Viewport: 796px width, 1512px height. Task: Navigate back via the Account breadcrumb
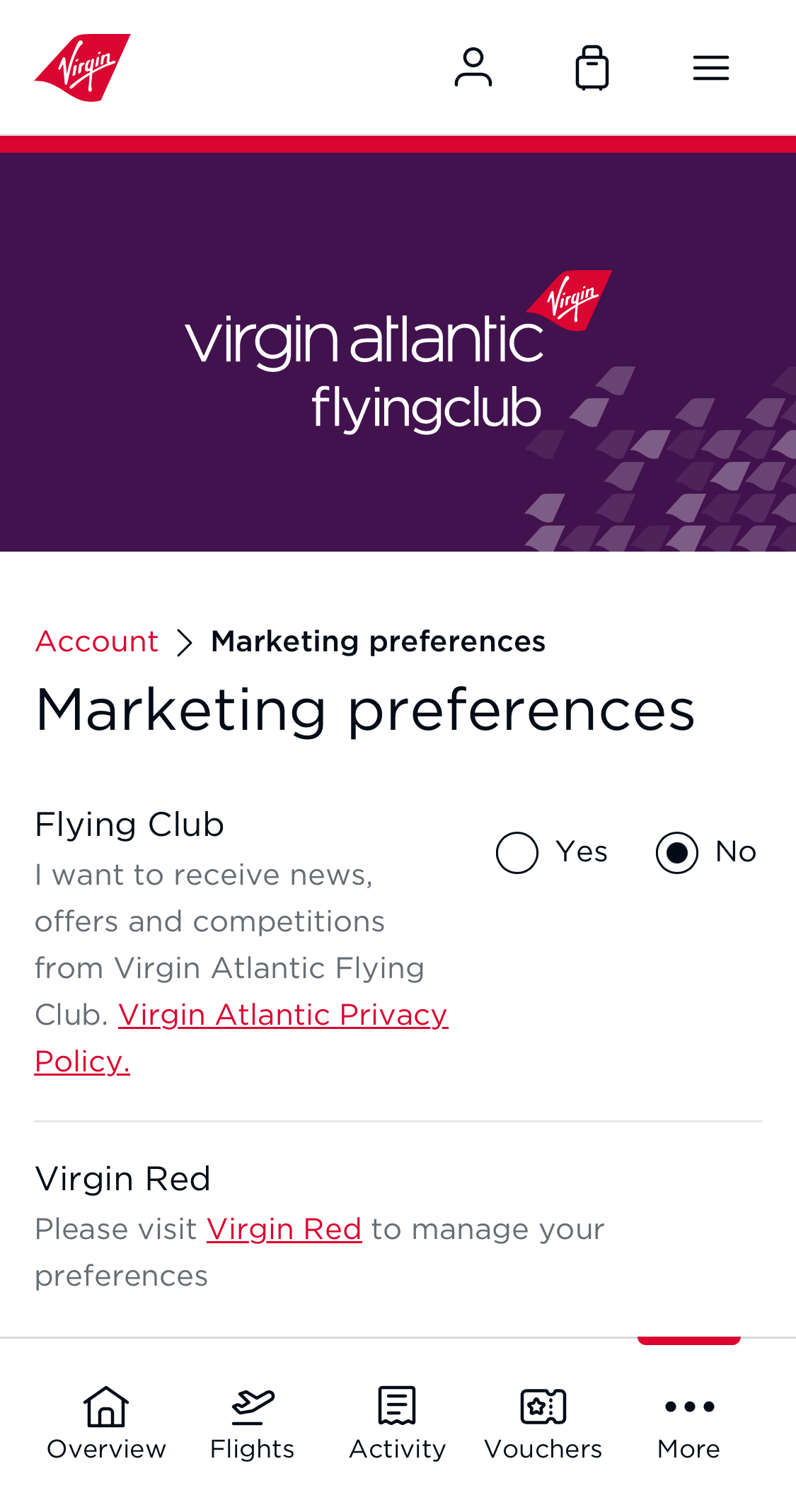tap(96, 642)
